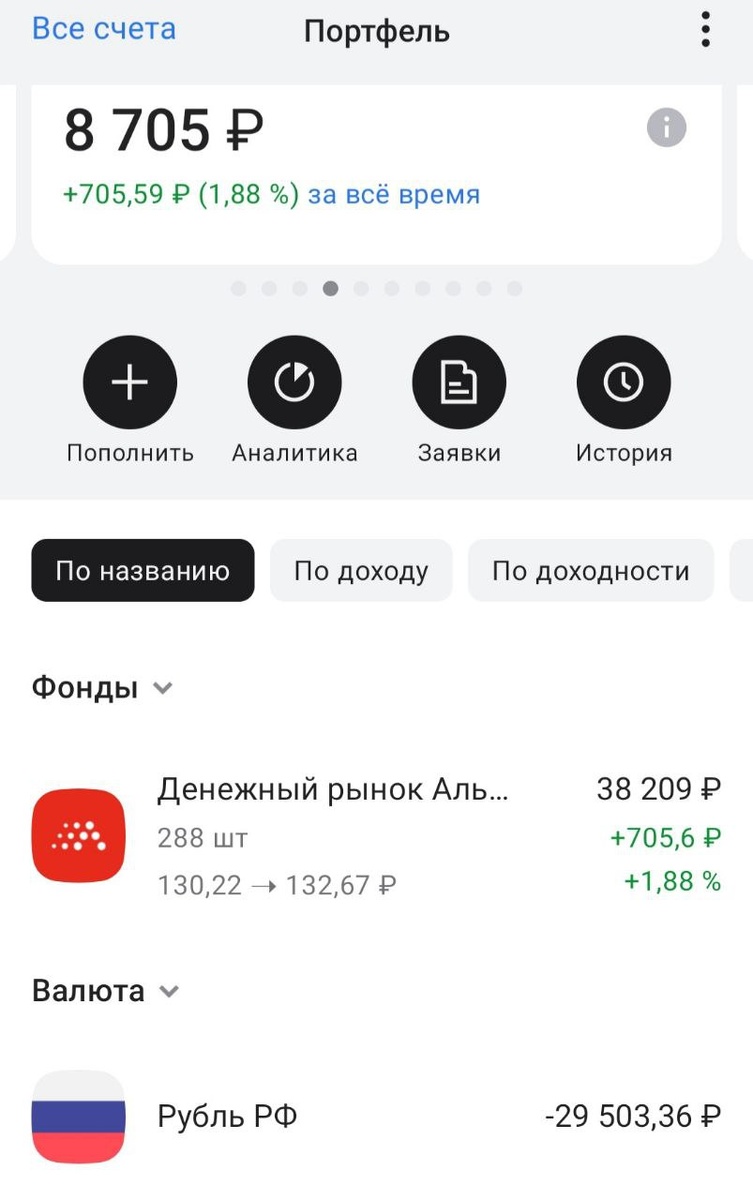Sort by По доходности

click(590, 571)
